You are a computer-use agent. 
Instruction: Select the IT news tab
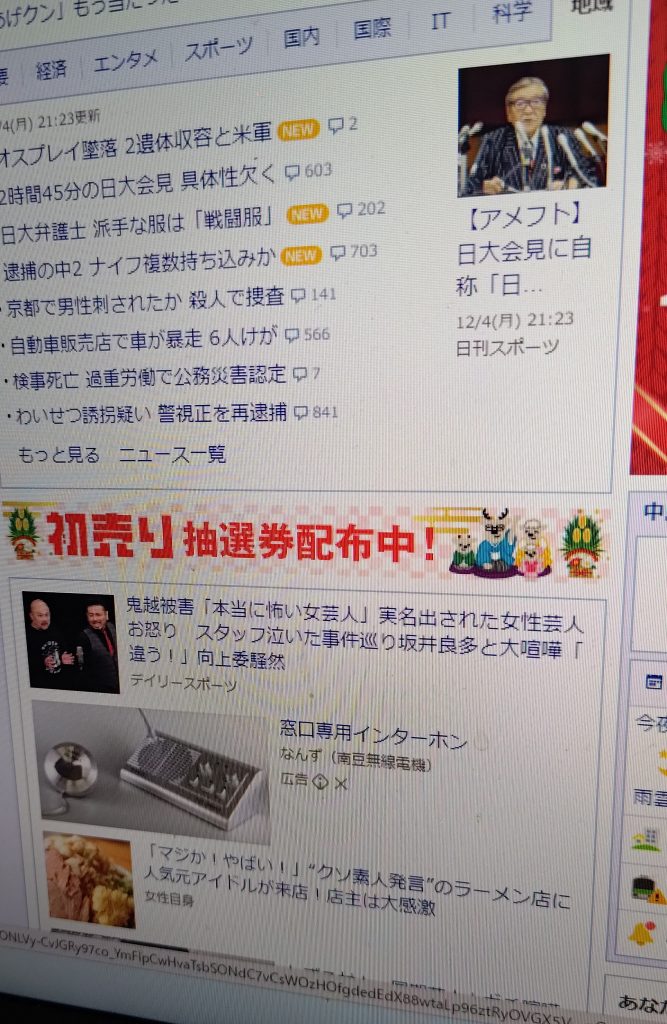440,21
